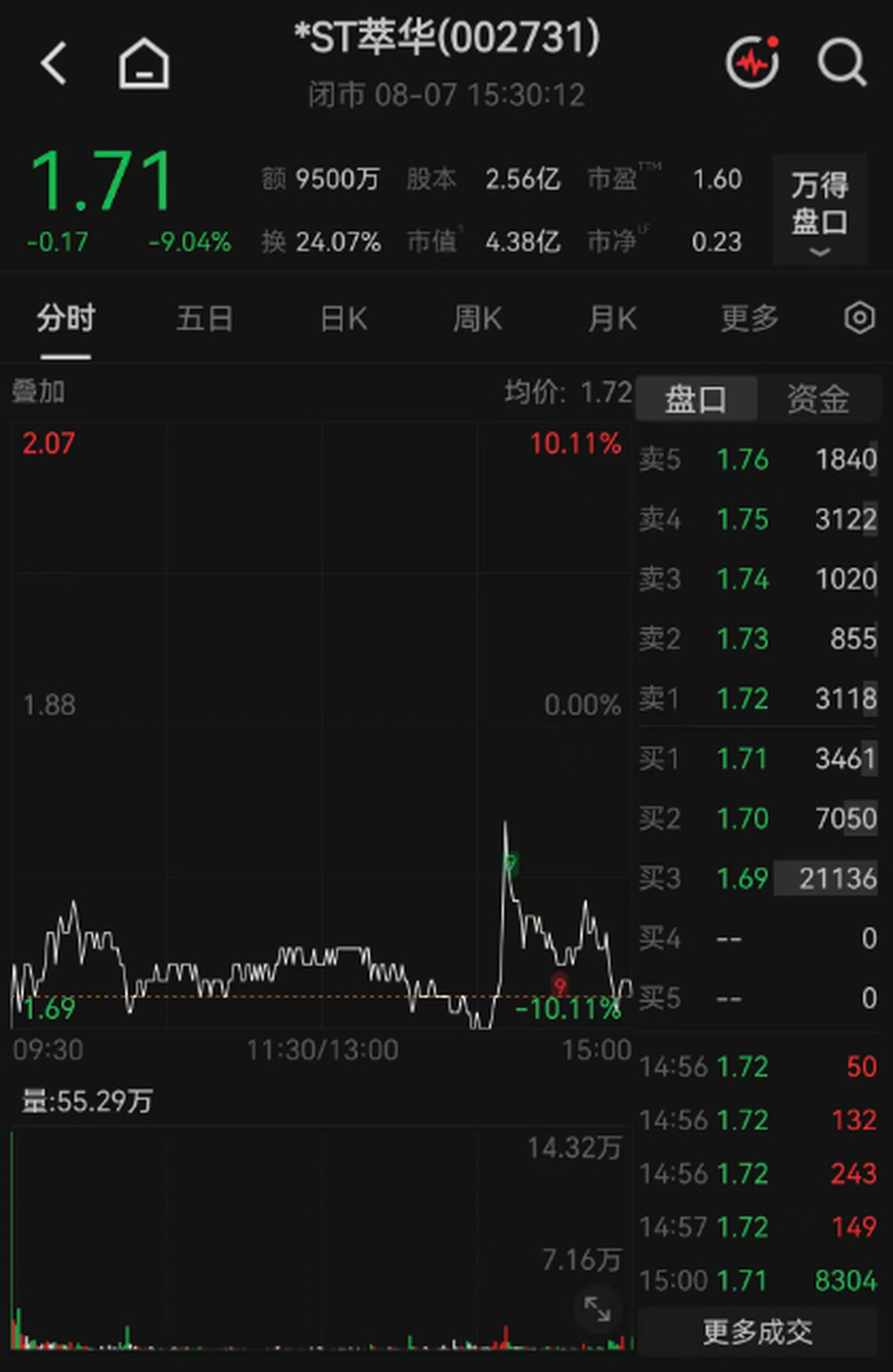Open the 更多 chart period options
Image resolution: width=893 pixels, height=1372 pixels.
click(x=750, y=318)
